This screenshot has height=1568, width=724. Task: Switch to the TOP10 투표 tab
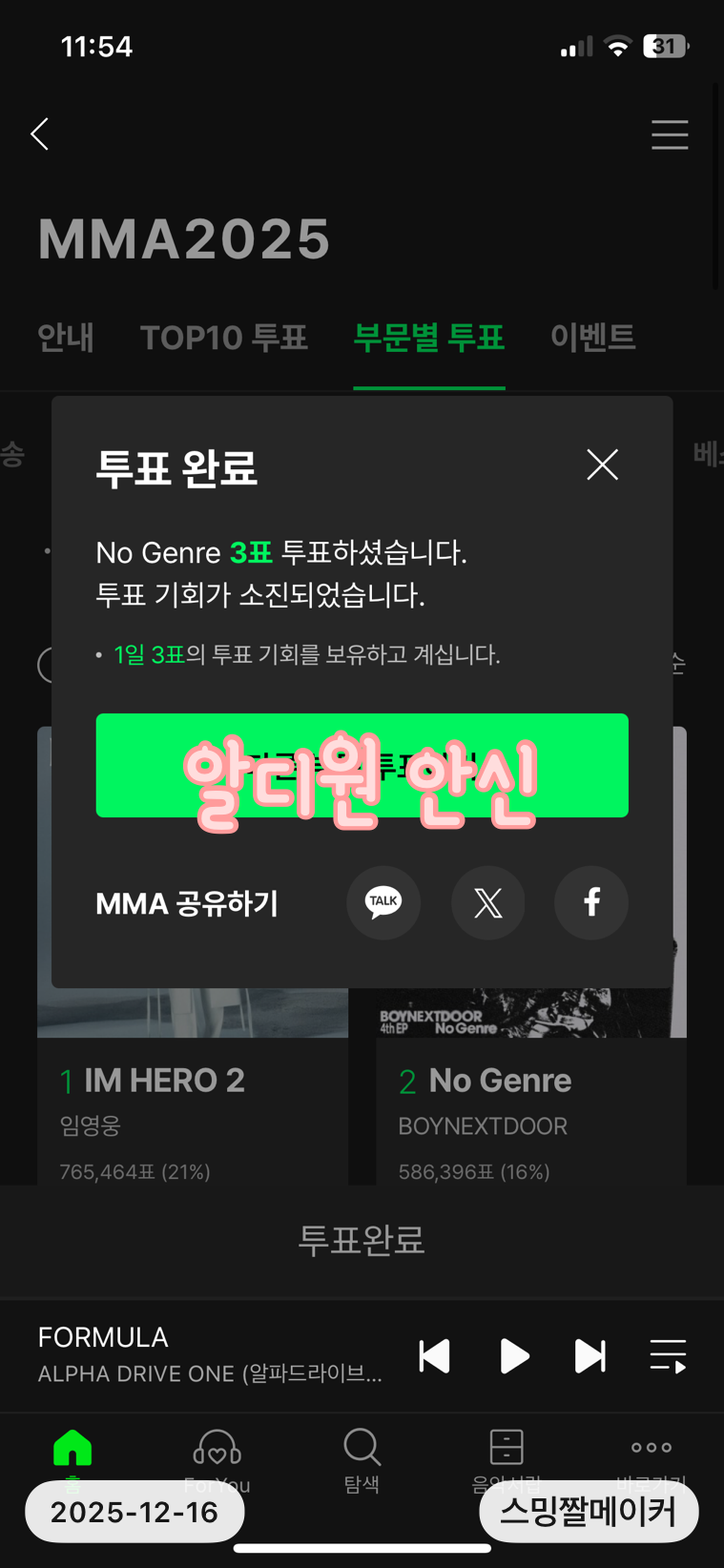223,337
